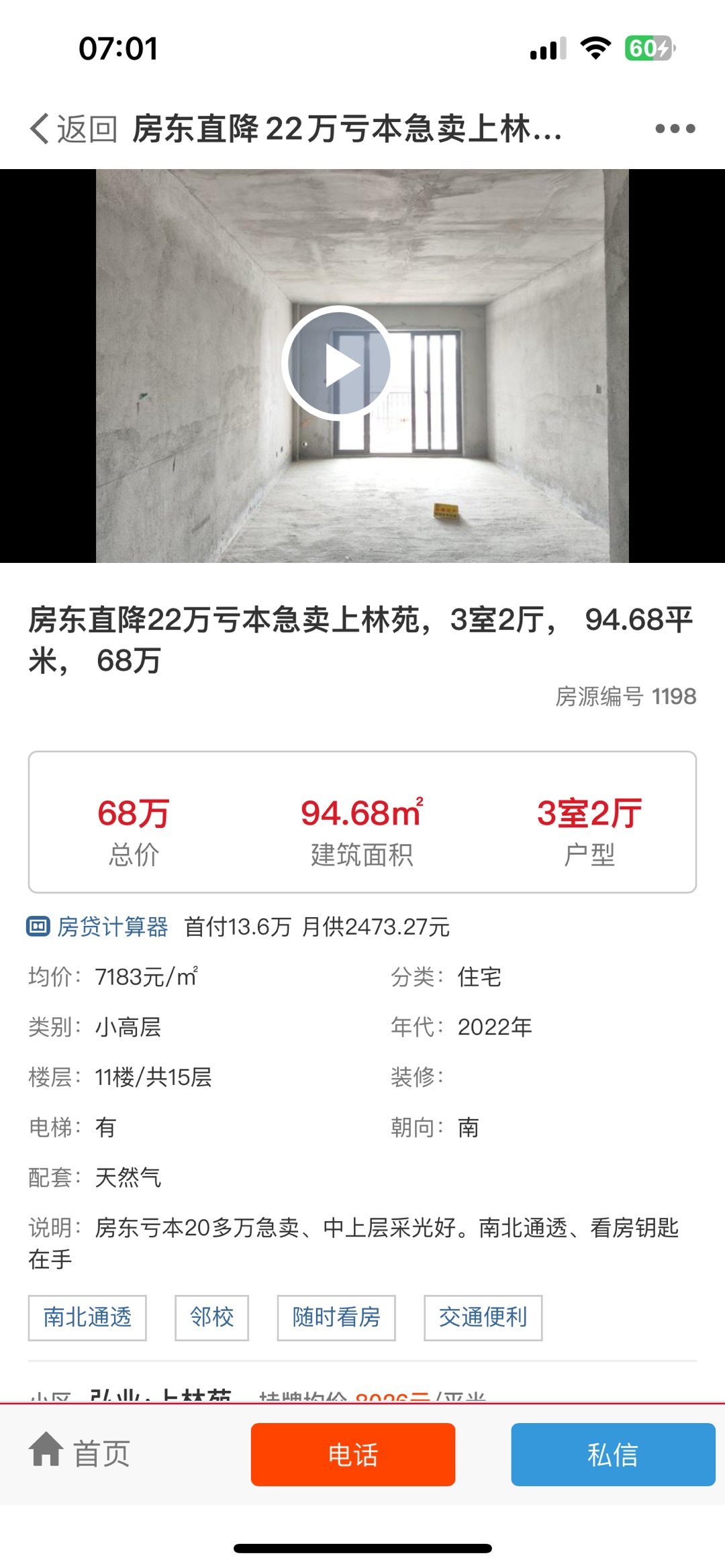The height and width of the screenshot is (1568, 725).
Task: Go back with the 返回 button
Action: click(74, 128)
